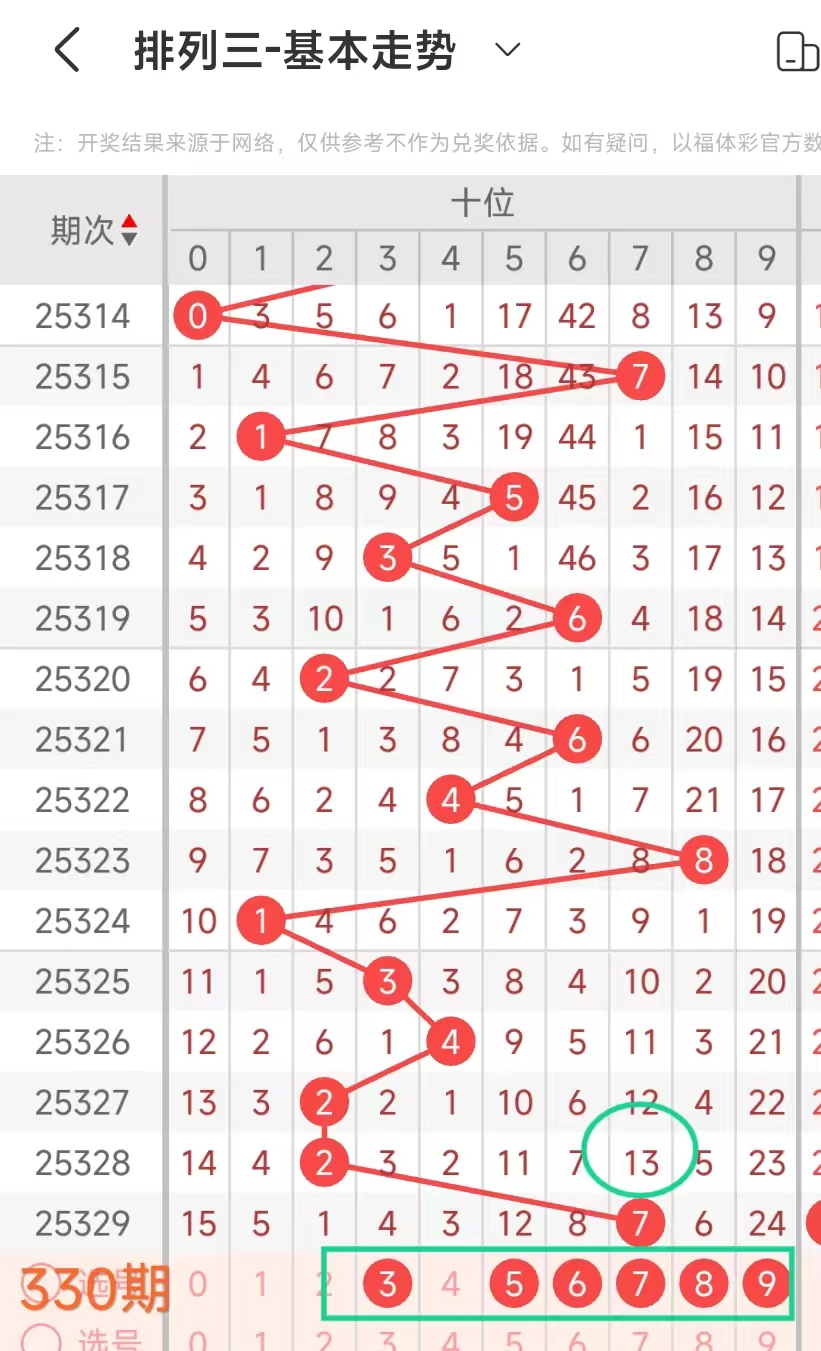Viewport: 821px width, 1351px height.
Task: Deselect red number 9 in the first pick row
Action: coord(767,1283)
